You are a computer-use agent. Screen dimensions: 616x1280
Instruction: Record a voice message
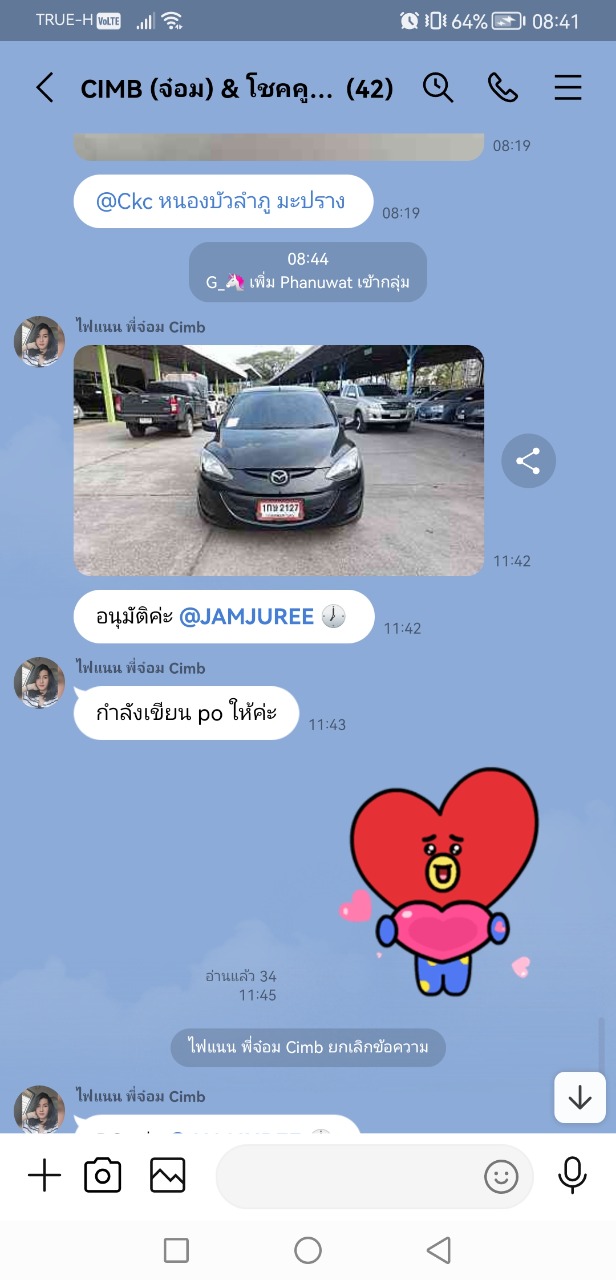[x=572, y=1176]
